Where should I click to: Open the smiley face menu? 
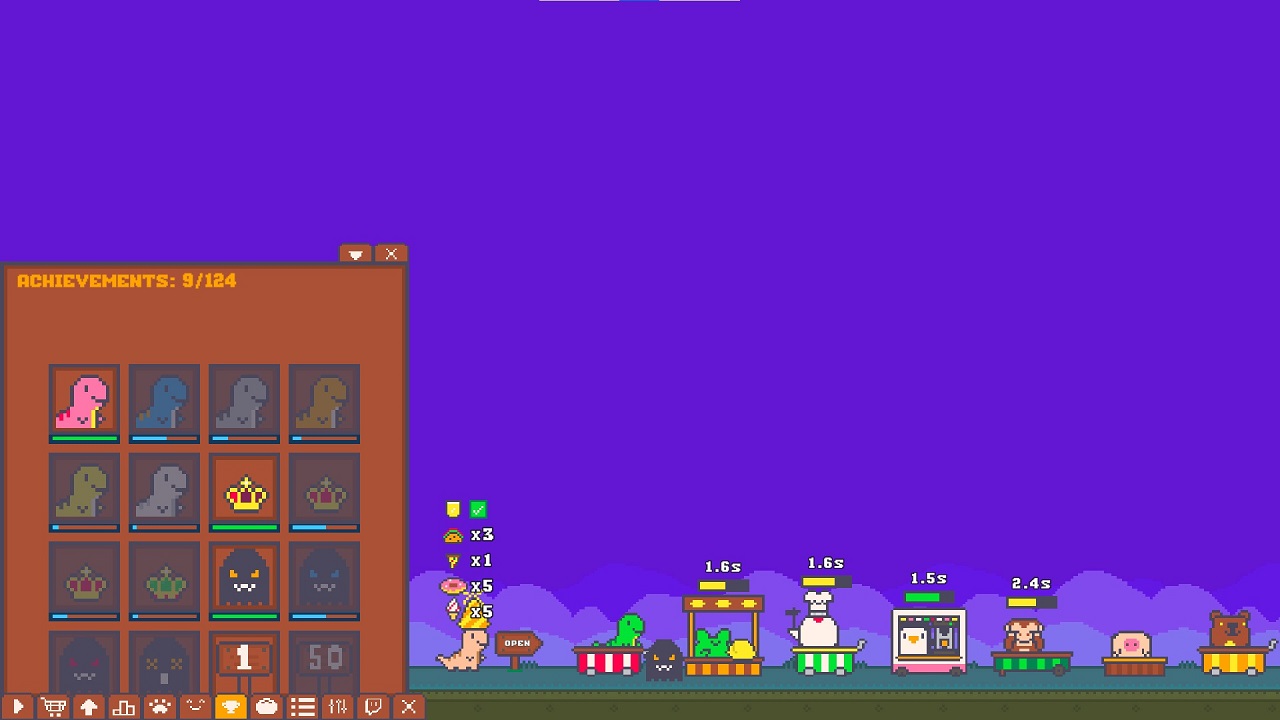point(195,707)
